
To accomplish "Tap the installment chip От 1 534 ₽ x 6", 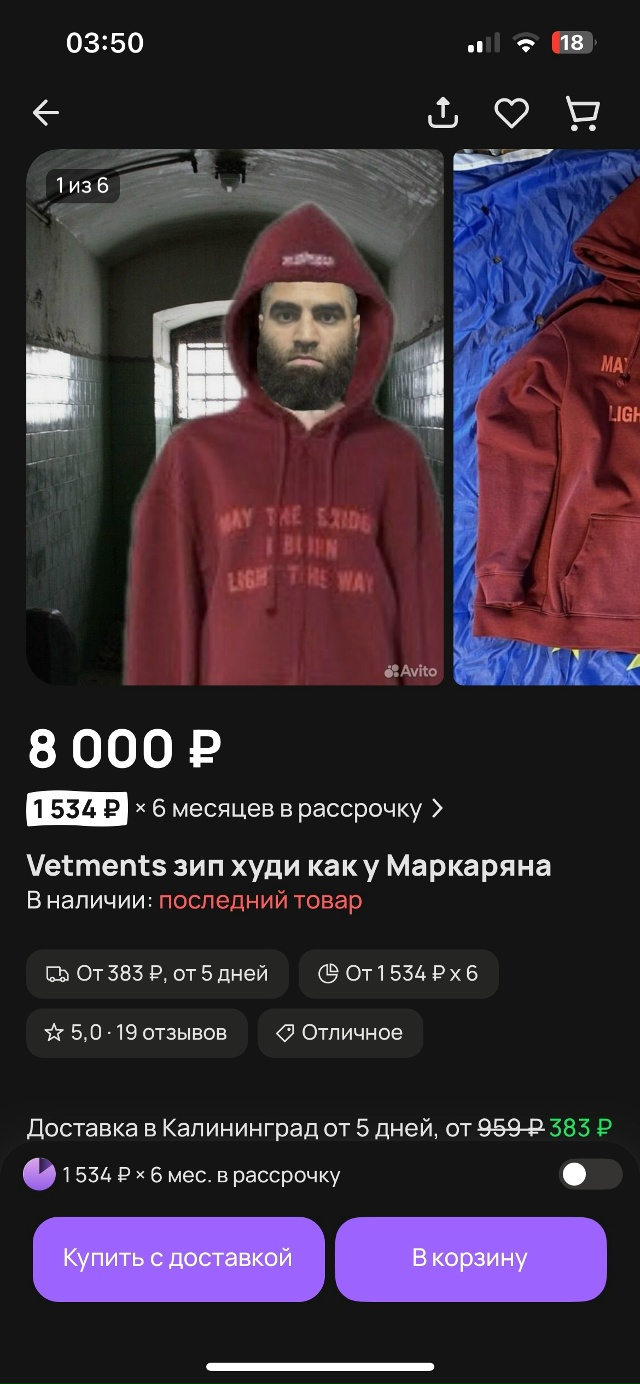I will [x=398, y=974].
